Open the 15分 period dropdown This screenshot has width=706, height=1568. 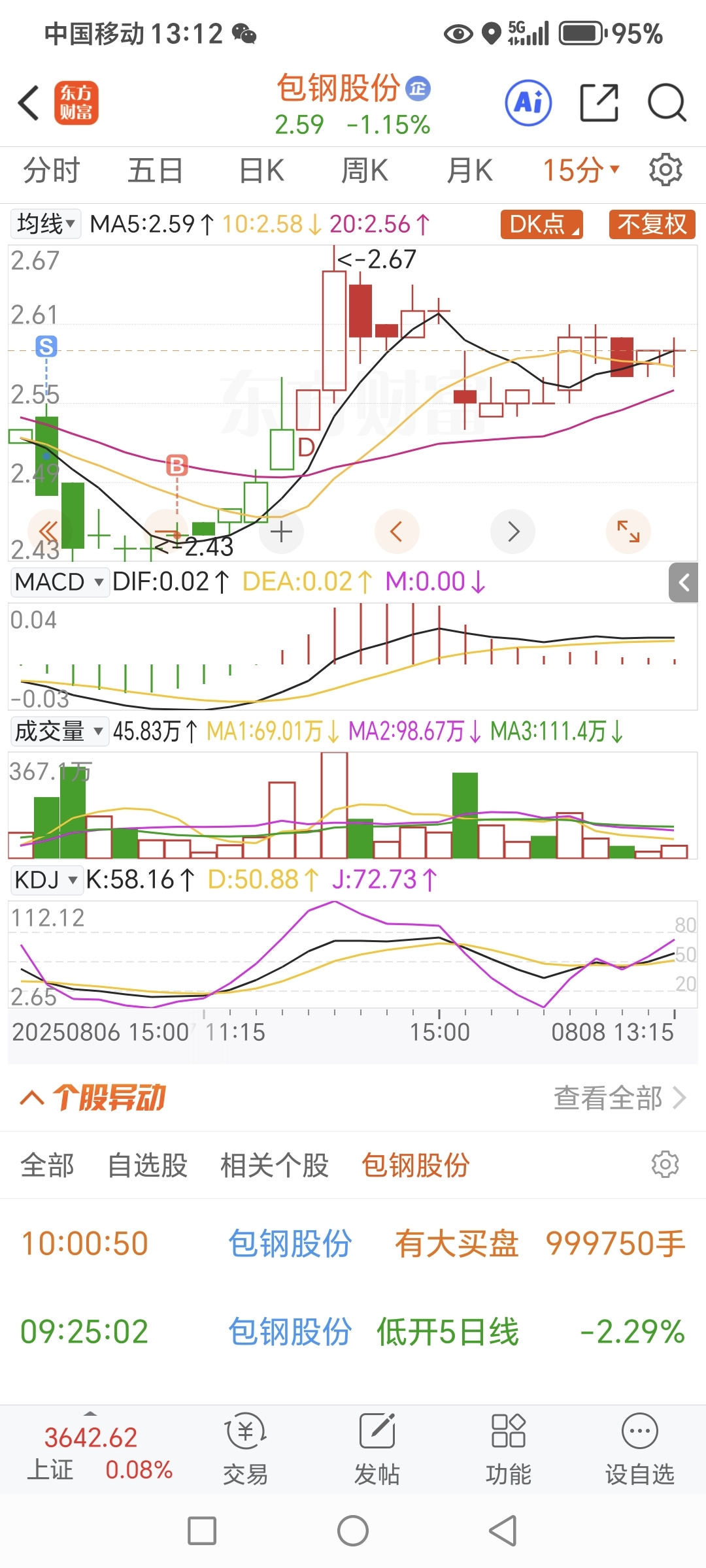(x=580, y=171)
